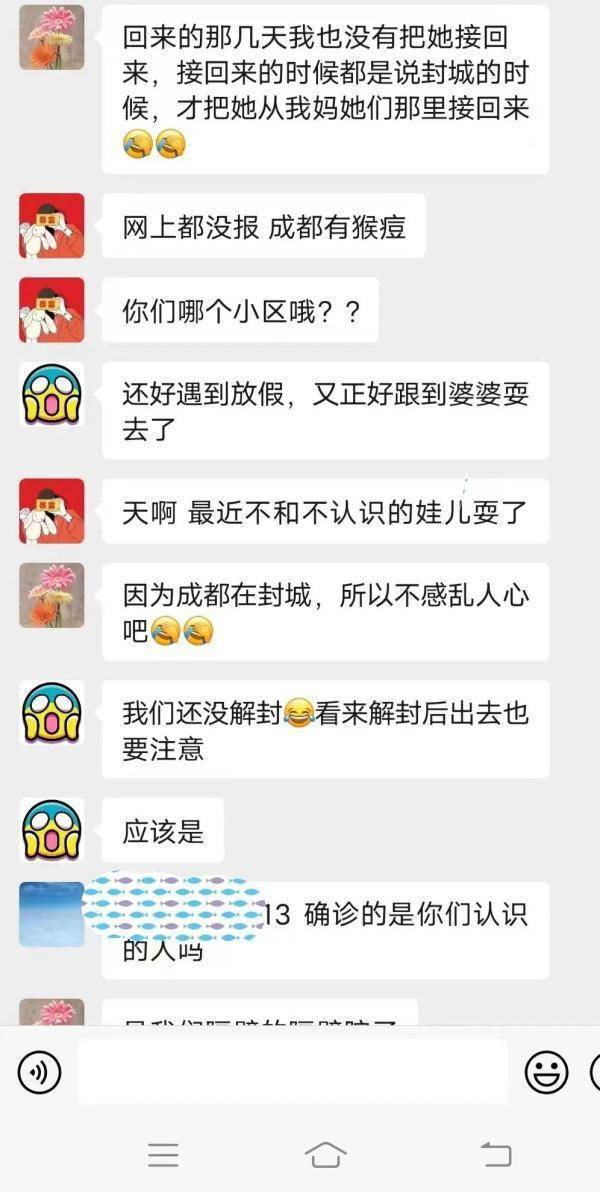Viewport: 600px width, 1192px height.
Task: Open flower avatar beside "因为成都在封城" message
Action: coord(52,595)
